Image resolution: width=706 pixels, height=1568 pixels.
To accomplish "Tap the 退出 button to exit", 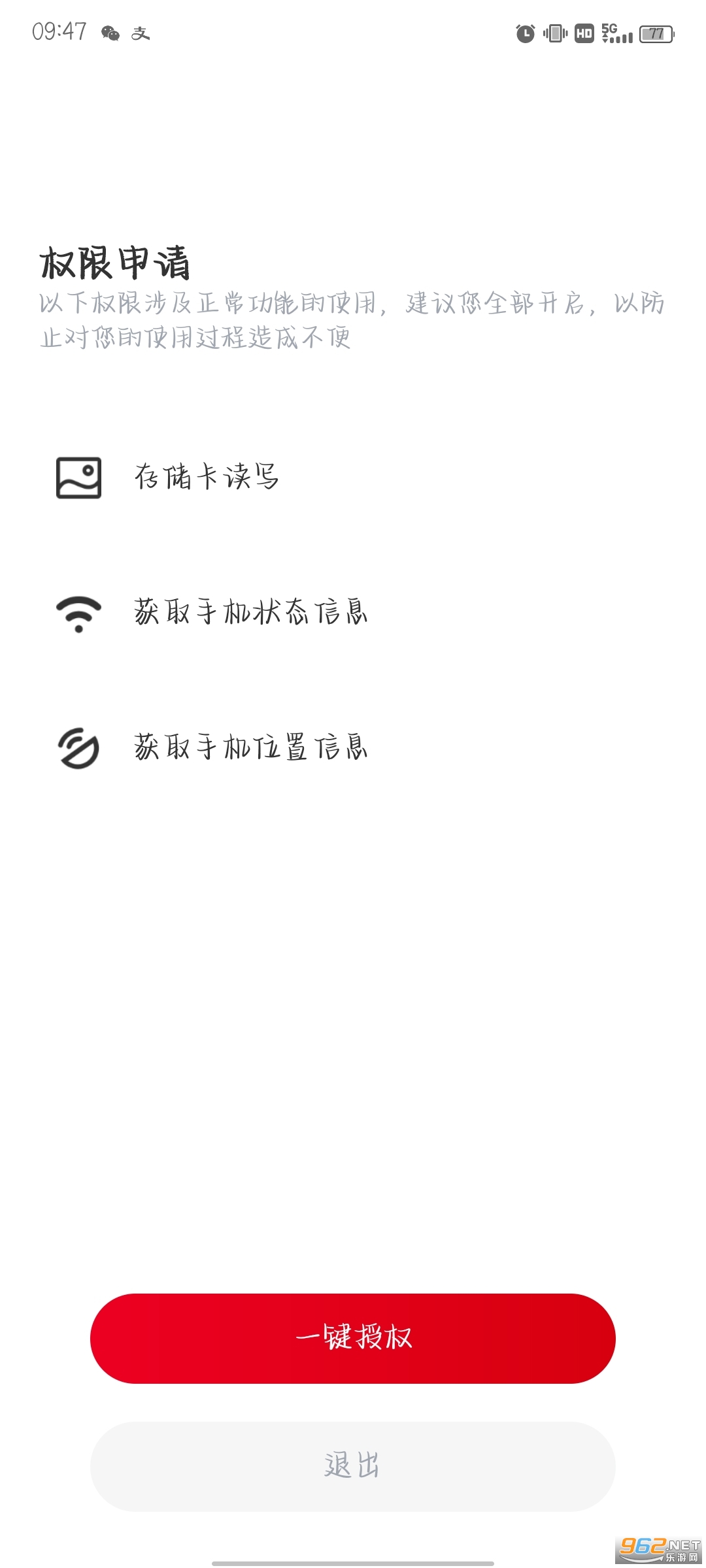I will (x=353, y=1466).
